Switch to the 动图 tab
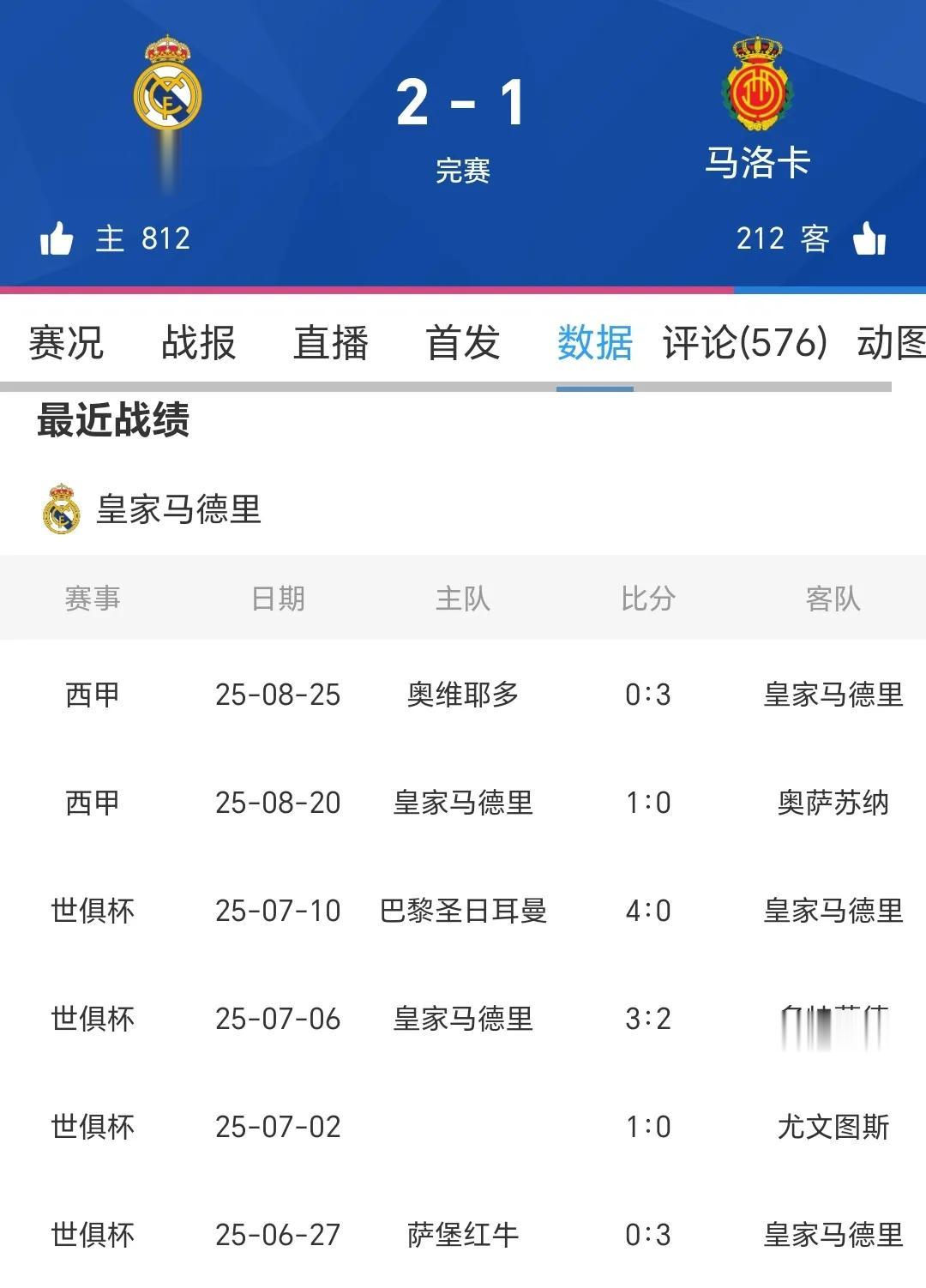 click(892, 343)
